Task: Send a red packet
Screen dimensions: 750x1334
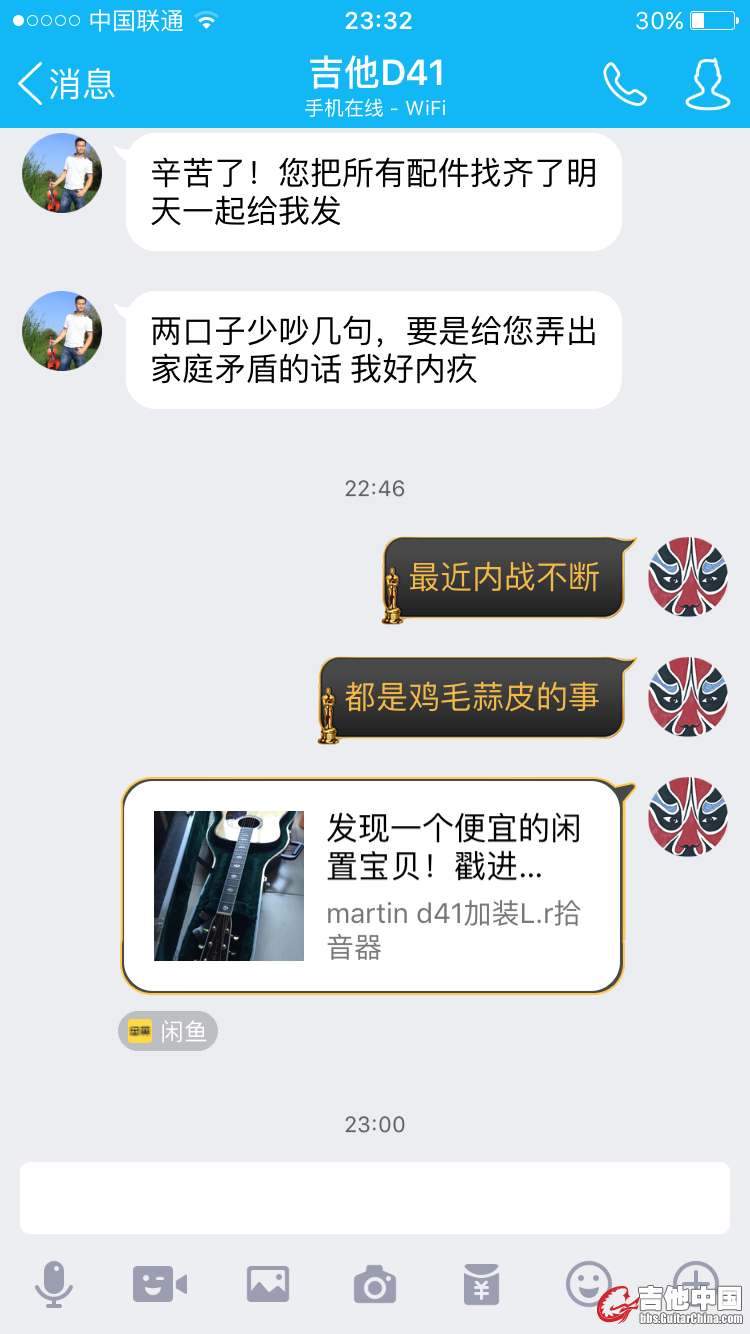Action: pyautogui.click(x=482, y=1284)
